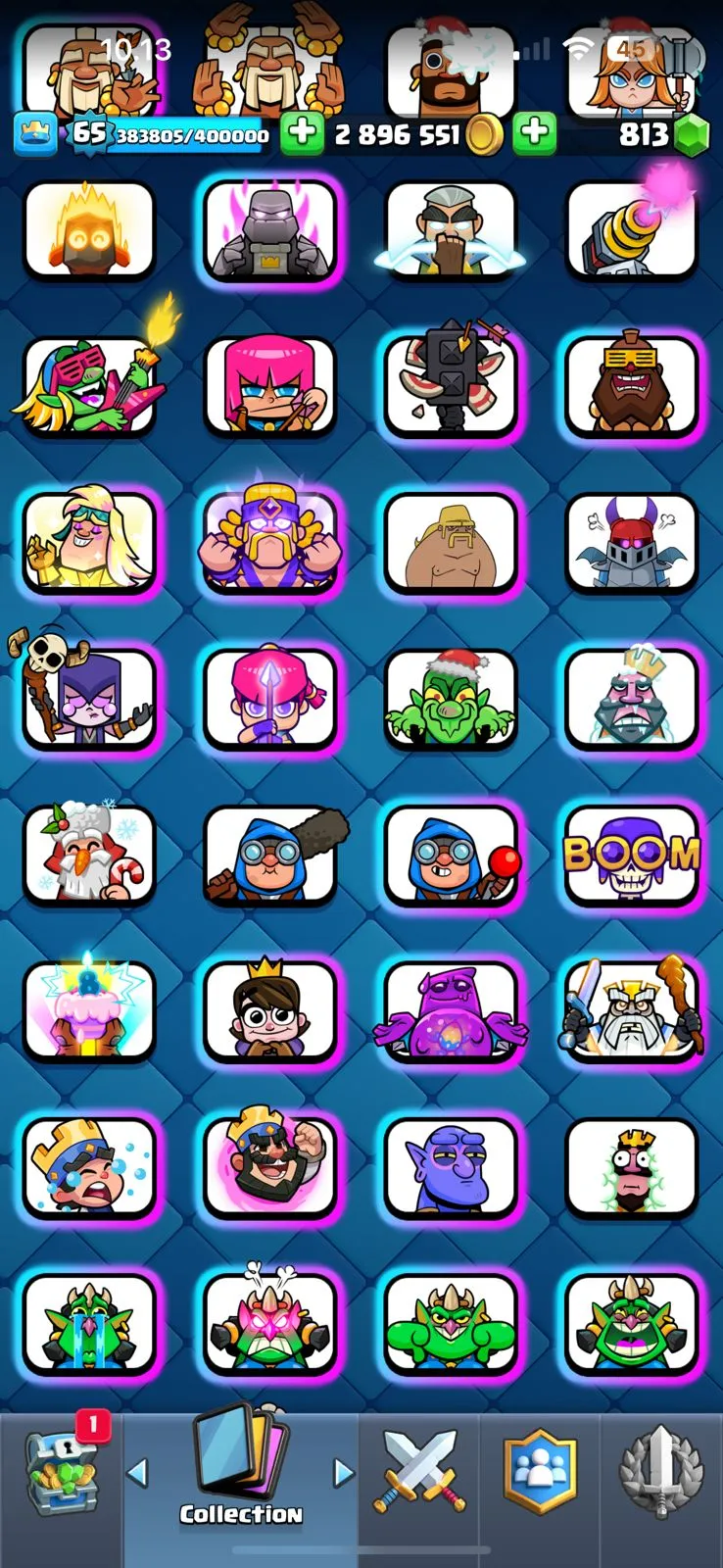Screen dimensions: 723x1568
Task: Select the shirtless Hog Rider back emote
Action: 451,543
